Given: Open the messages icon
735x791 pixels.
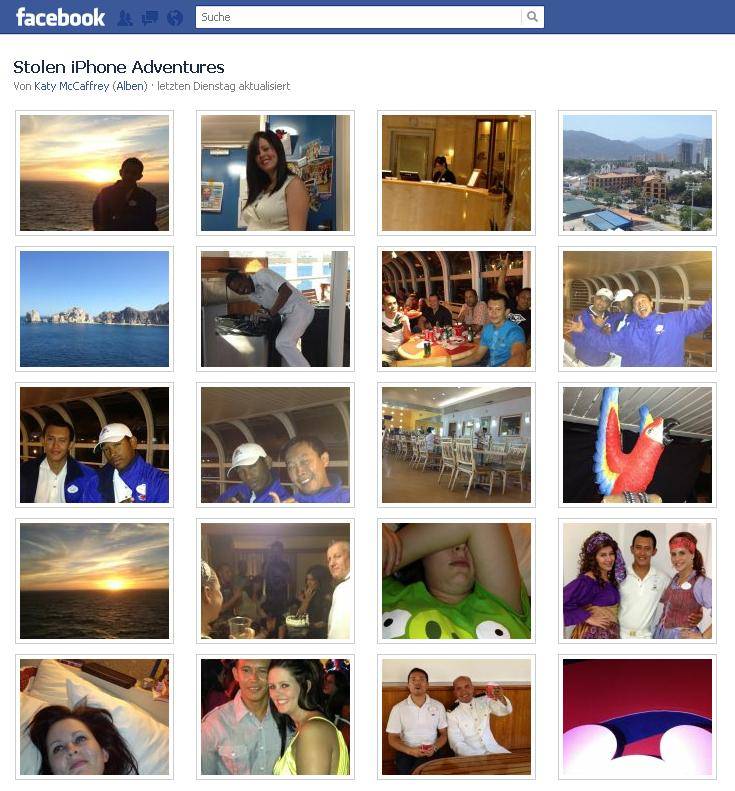Looking at the screenshot, I should [150, 18].
